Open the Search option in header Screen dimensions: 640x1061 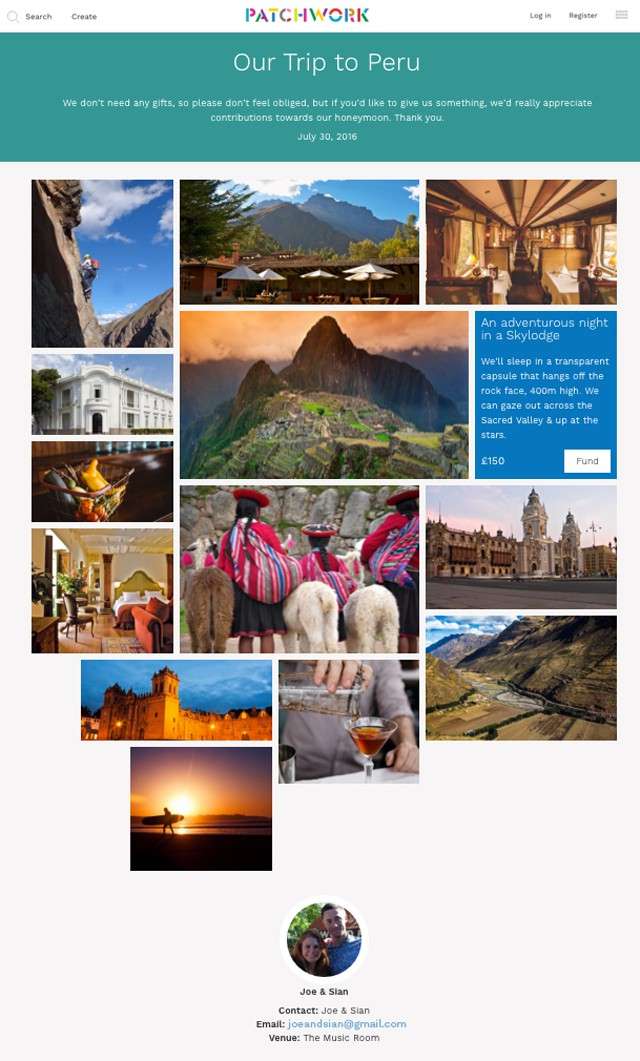30,16
